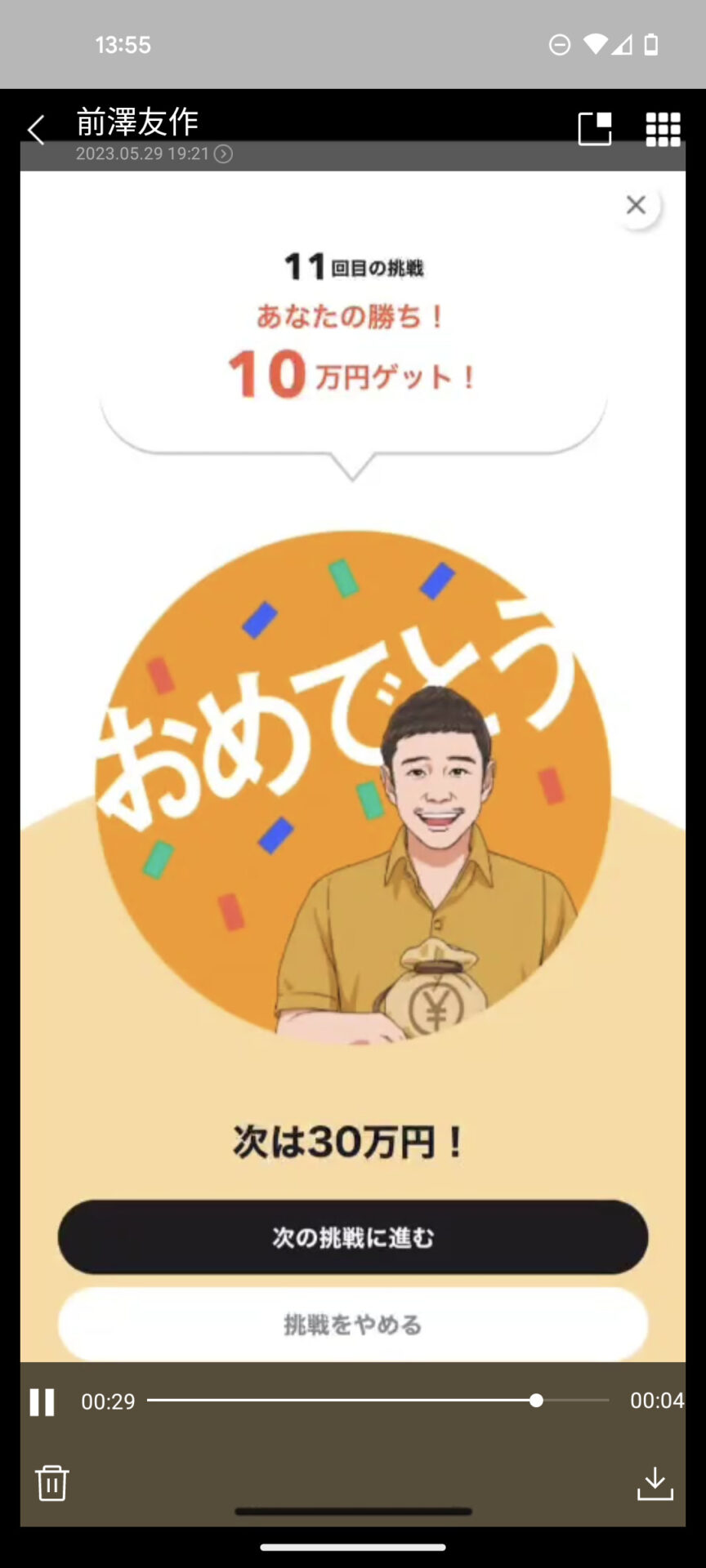Open the pop-out window icon
The width and height of the screenshot is (706, 1568).
coord(595,129)
